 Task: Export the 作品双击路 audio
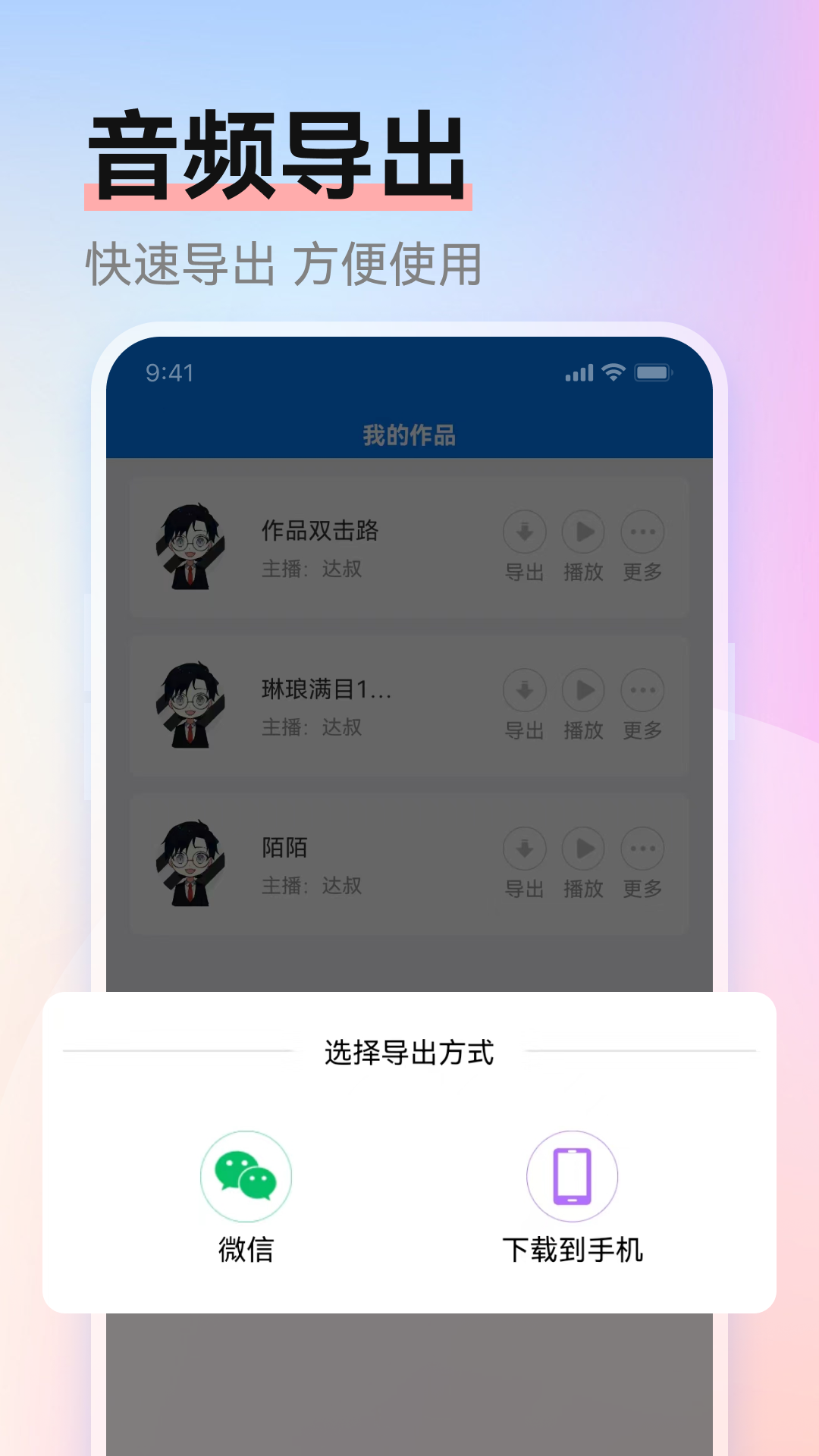525,533
